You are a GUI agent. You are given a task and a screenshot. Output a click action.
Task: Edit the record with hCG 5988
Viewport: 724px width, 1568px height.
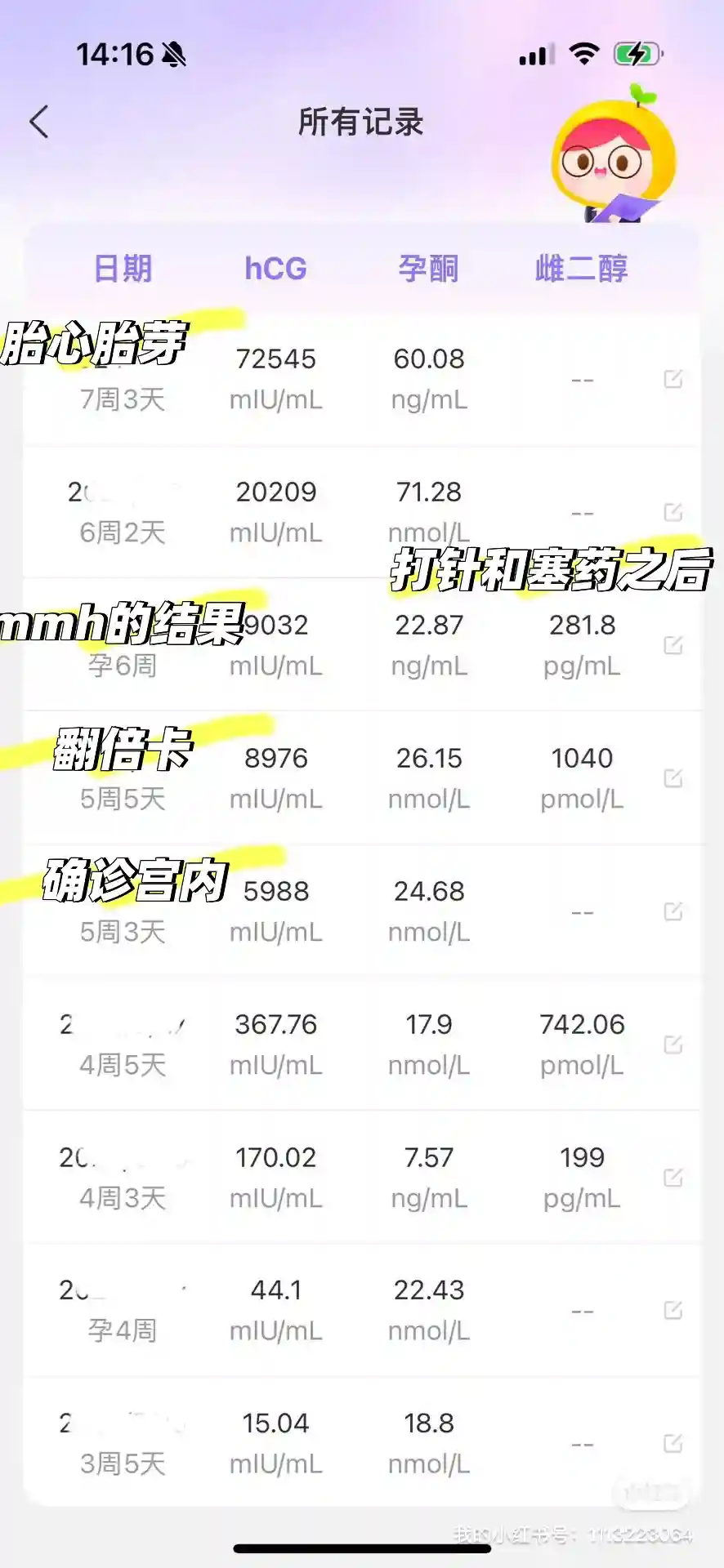pos(673,911)
